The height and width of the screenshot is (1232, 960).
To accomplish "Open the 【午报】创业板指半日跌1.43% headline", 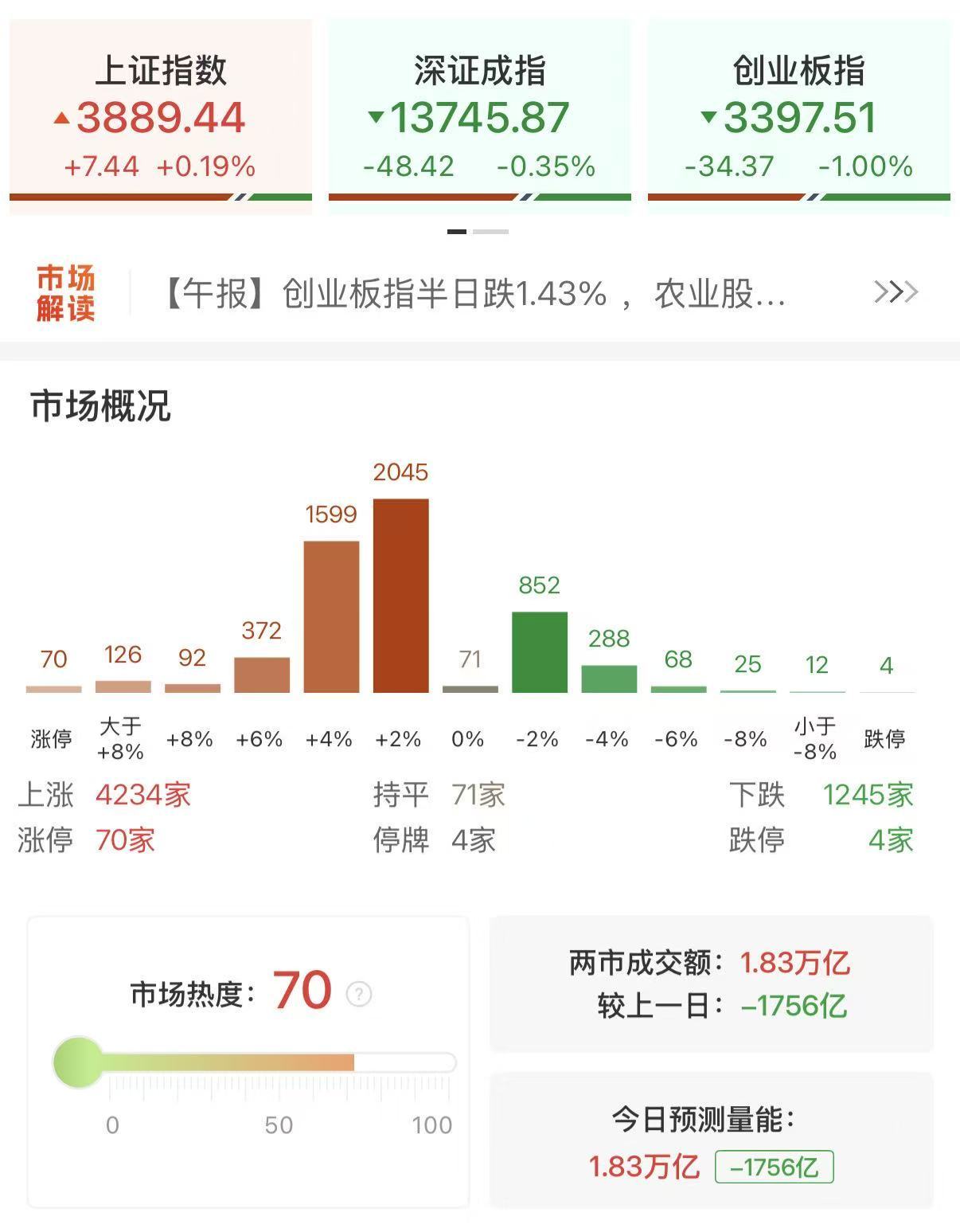I will [x=475, y=294].
